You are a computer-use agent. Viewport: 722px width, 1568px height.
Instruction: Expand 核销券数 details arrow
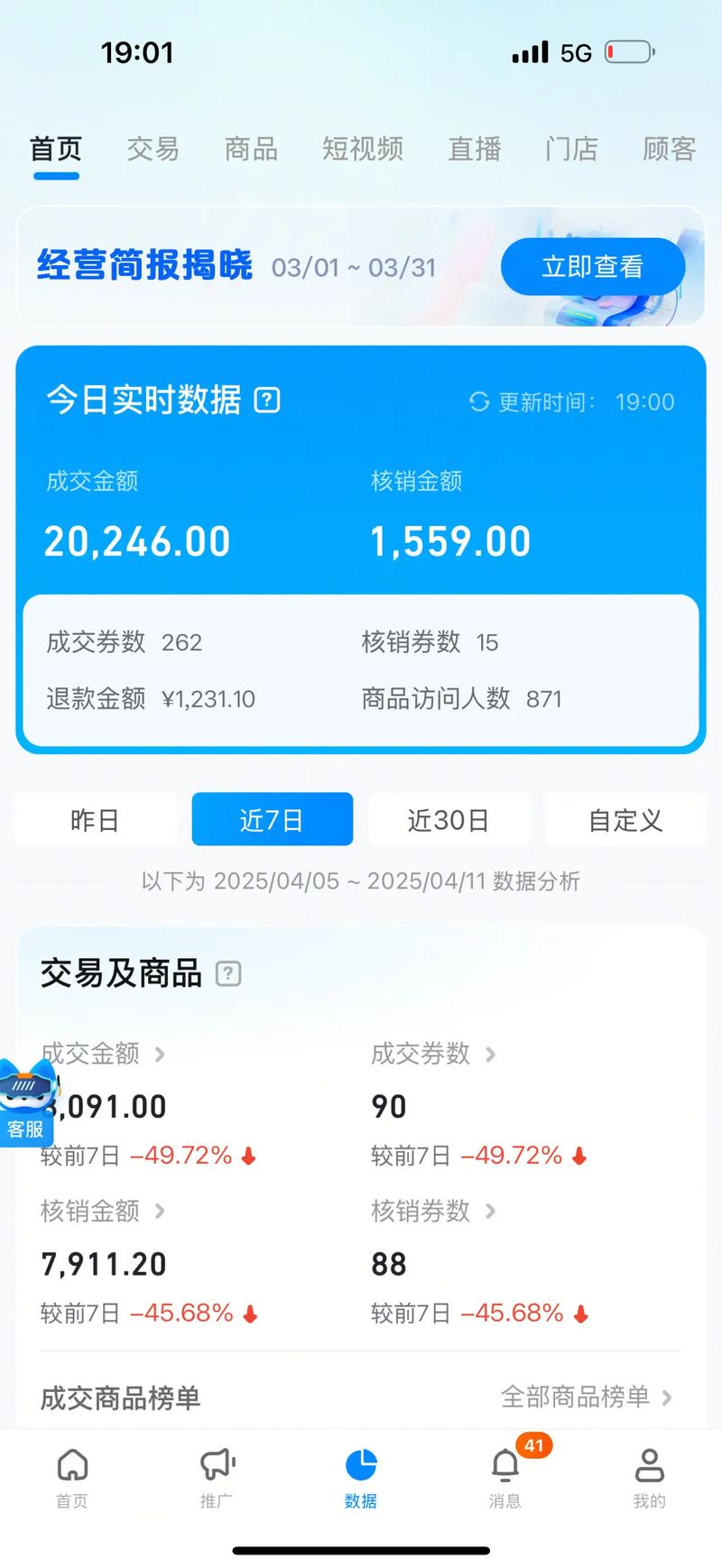490,1212
